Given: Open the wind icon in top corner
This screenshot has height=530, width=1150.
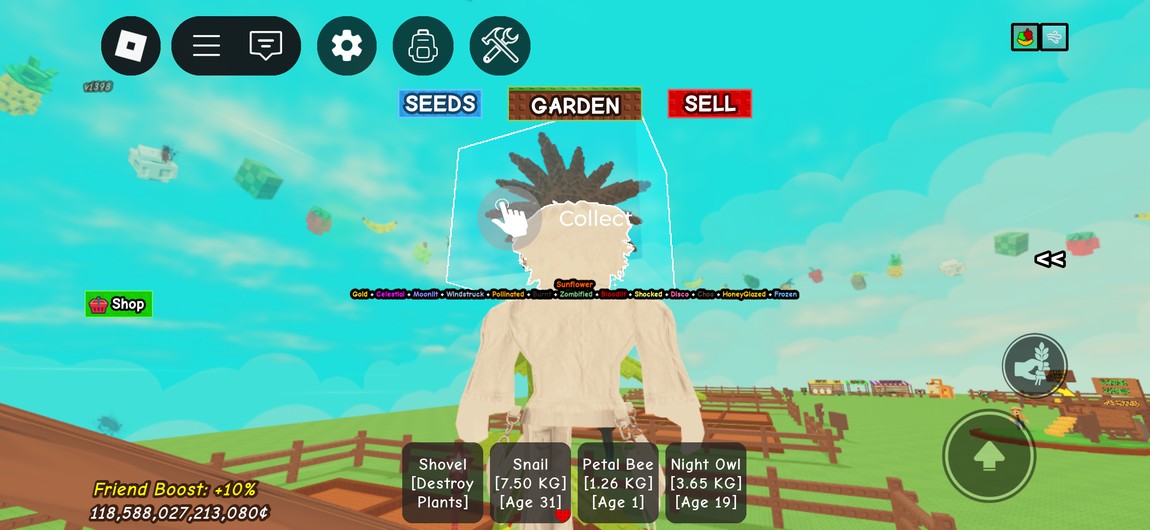Looking at the screenshot, I should tap(1054, 38).
